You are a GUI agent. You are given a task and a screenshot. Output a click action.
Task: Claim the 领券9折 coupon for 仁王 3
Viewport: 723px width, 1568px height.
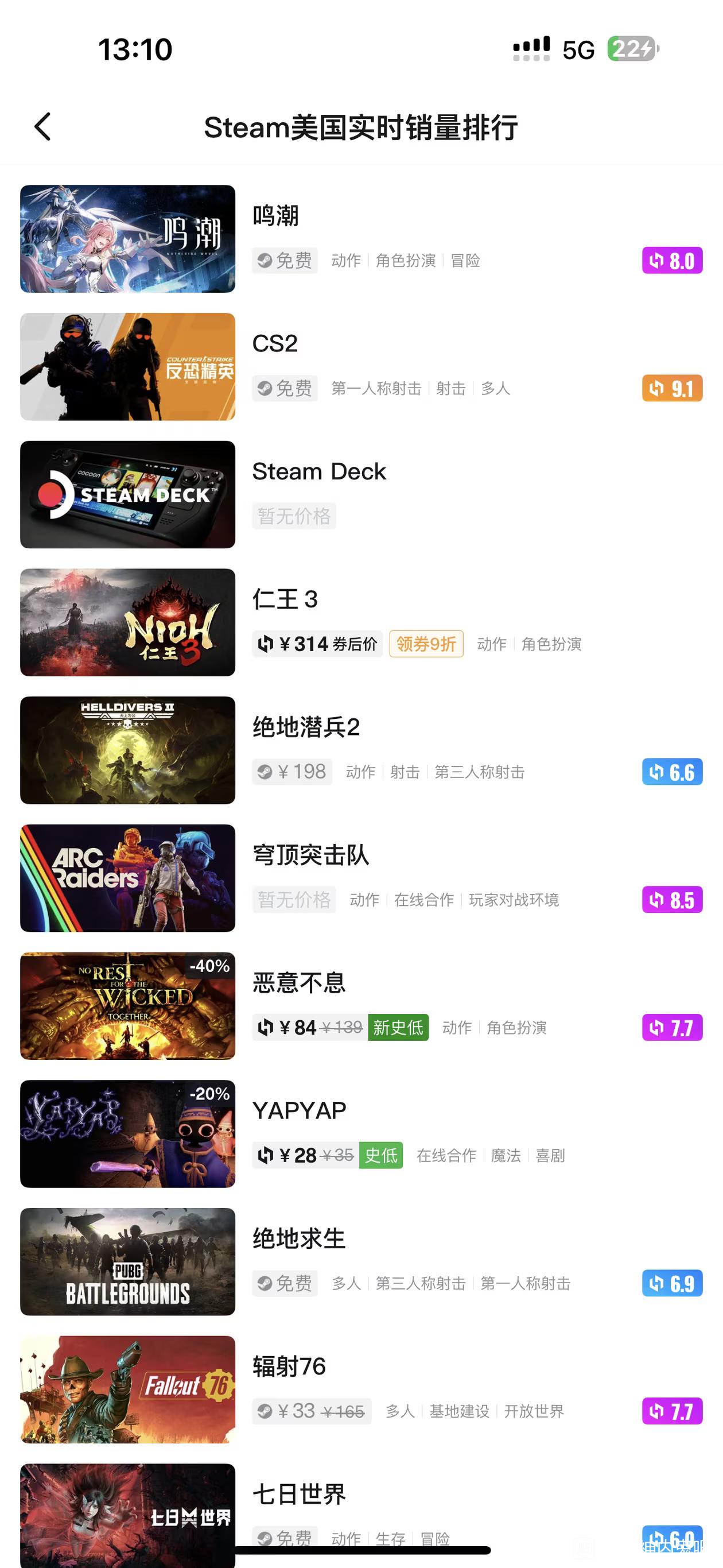click(426, 644)
